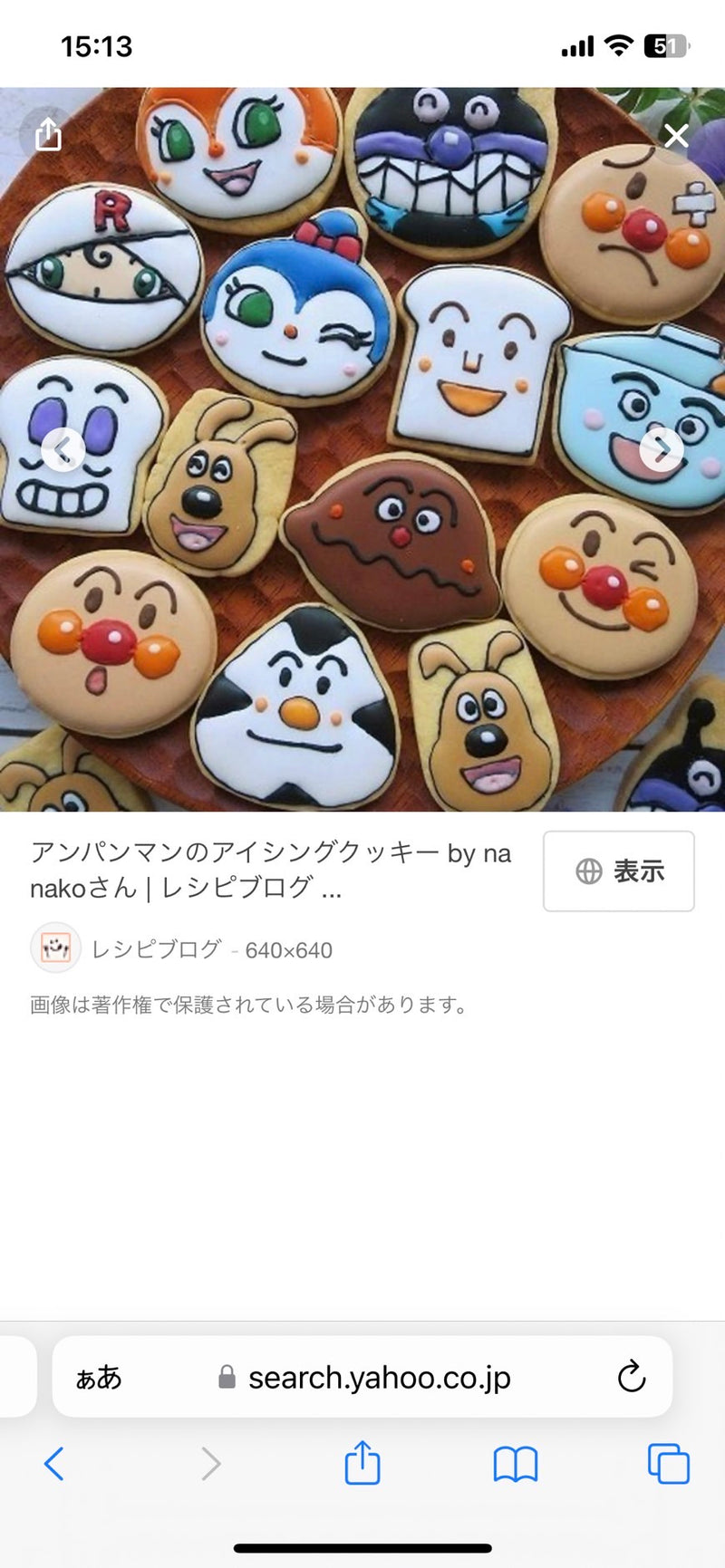
Task: Go to the previous image
Action: click(63, 449)
